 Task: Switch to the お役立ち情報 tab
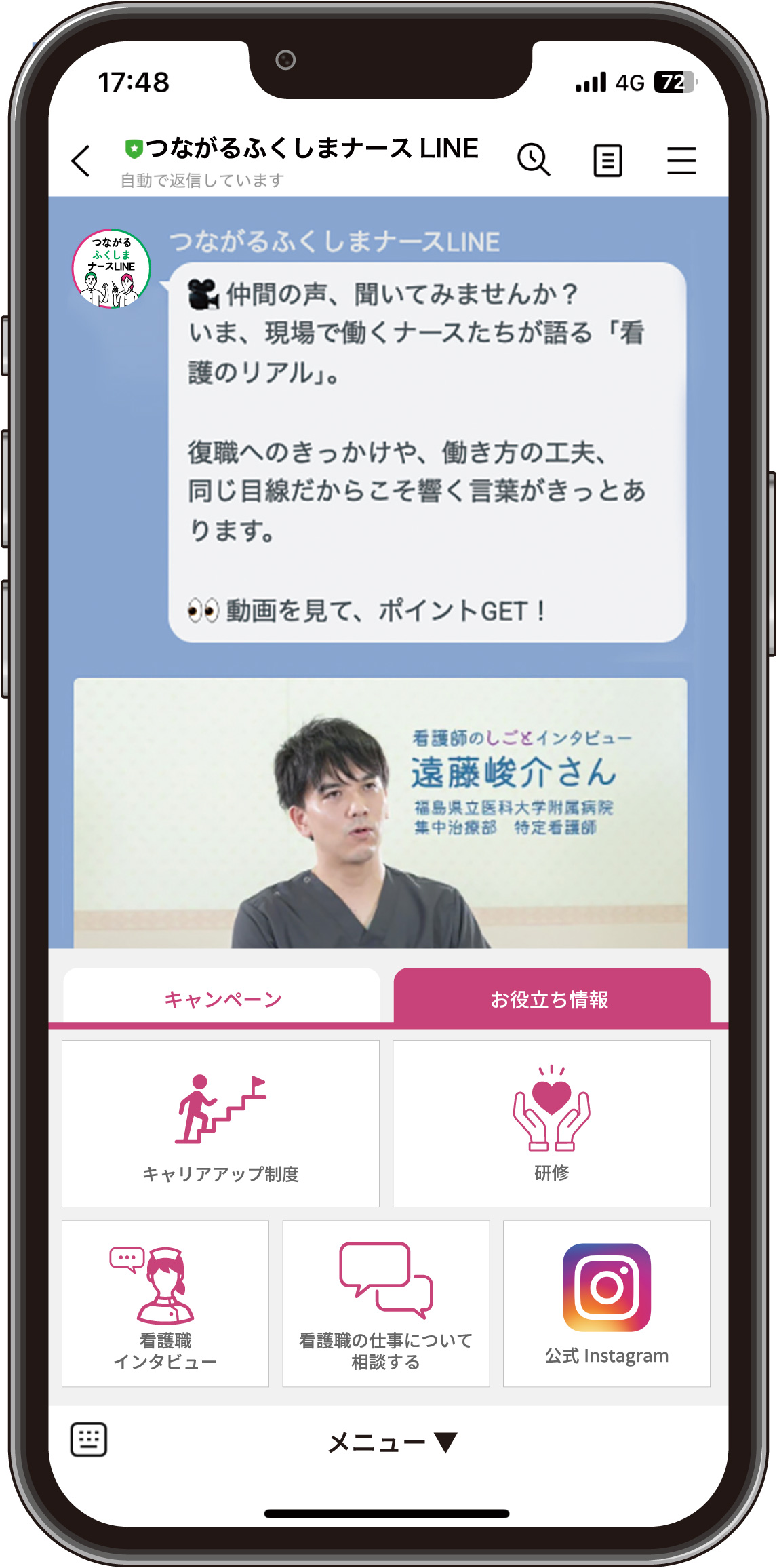point(551,998)
